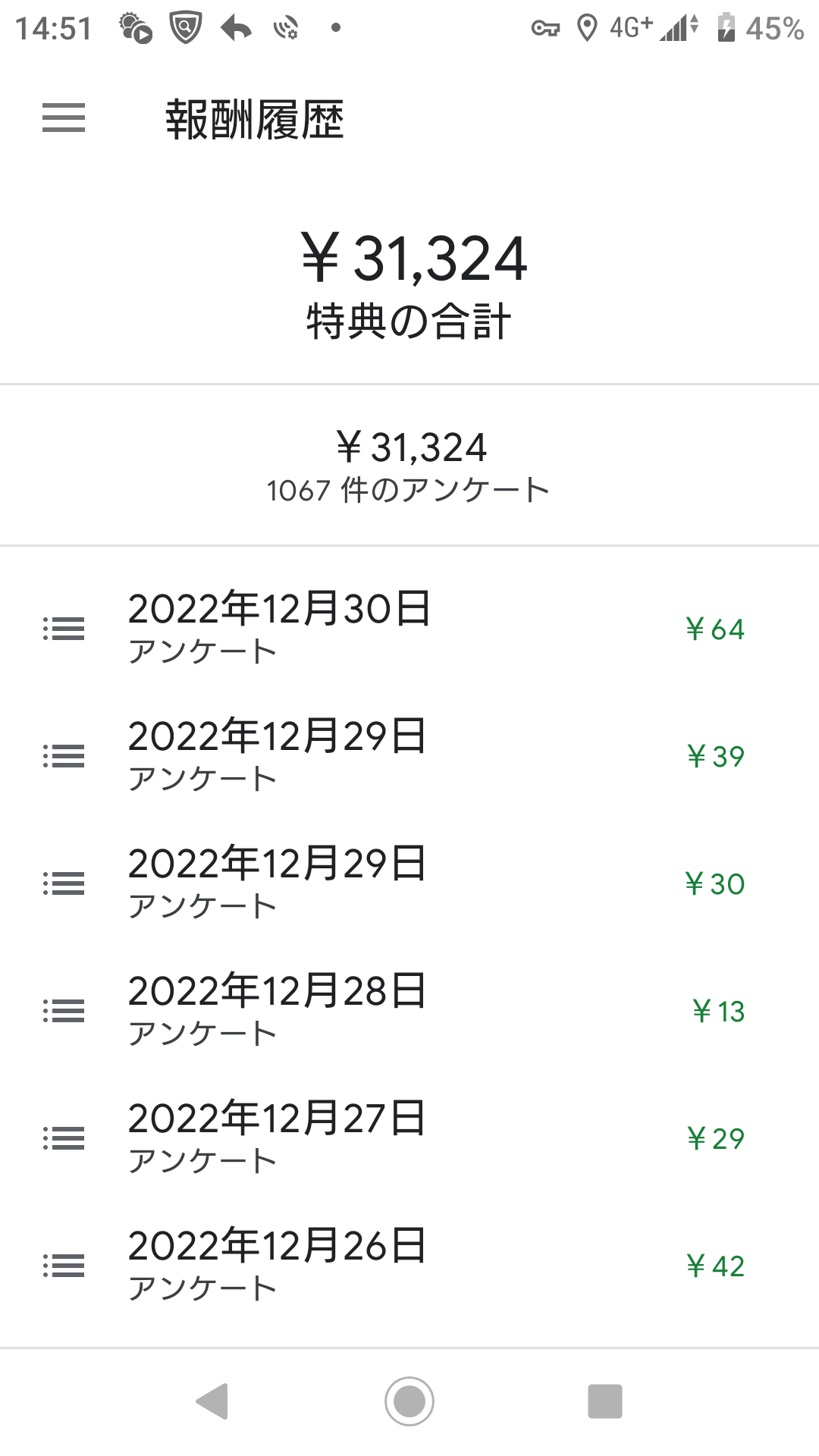Select the 2022年12月28日 survey worth ¥13
The width and height of the screenshot is (819, 1456).
(409, 1011)
